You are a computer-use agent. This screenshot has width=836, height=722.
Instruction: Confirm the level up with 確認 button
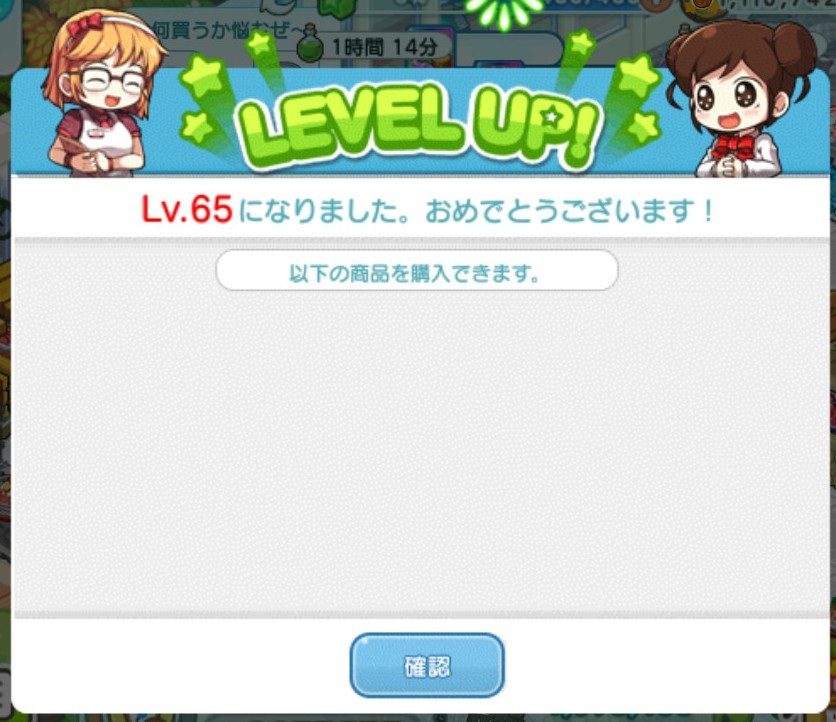(427, 666)
